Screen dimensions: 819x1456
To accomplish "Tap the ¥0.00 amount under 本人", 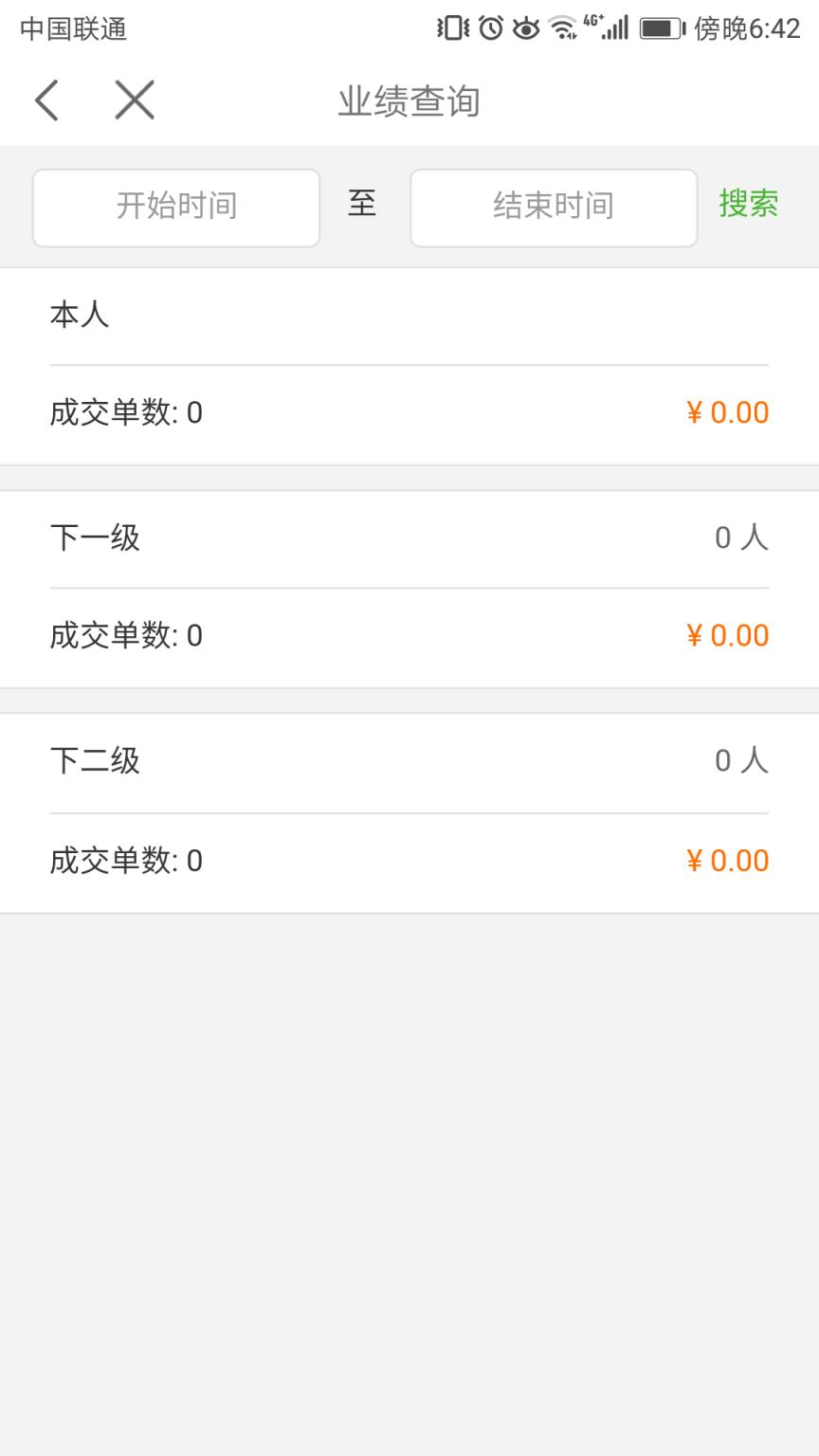I will coord(726,412).
